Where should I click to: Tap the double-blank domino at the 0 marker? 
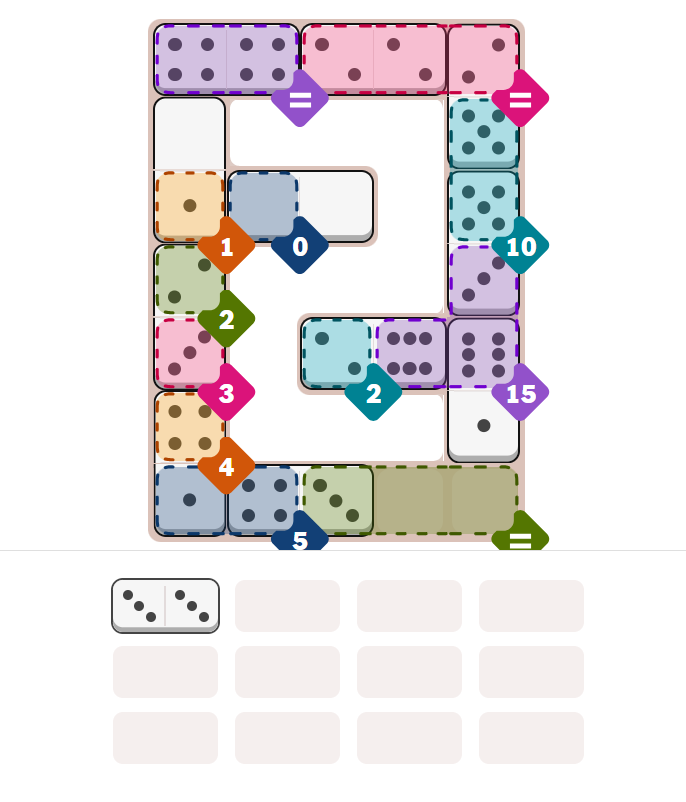tap(300, 206)
